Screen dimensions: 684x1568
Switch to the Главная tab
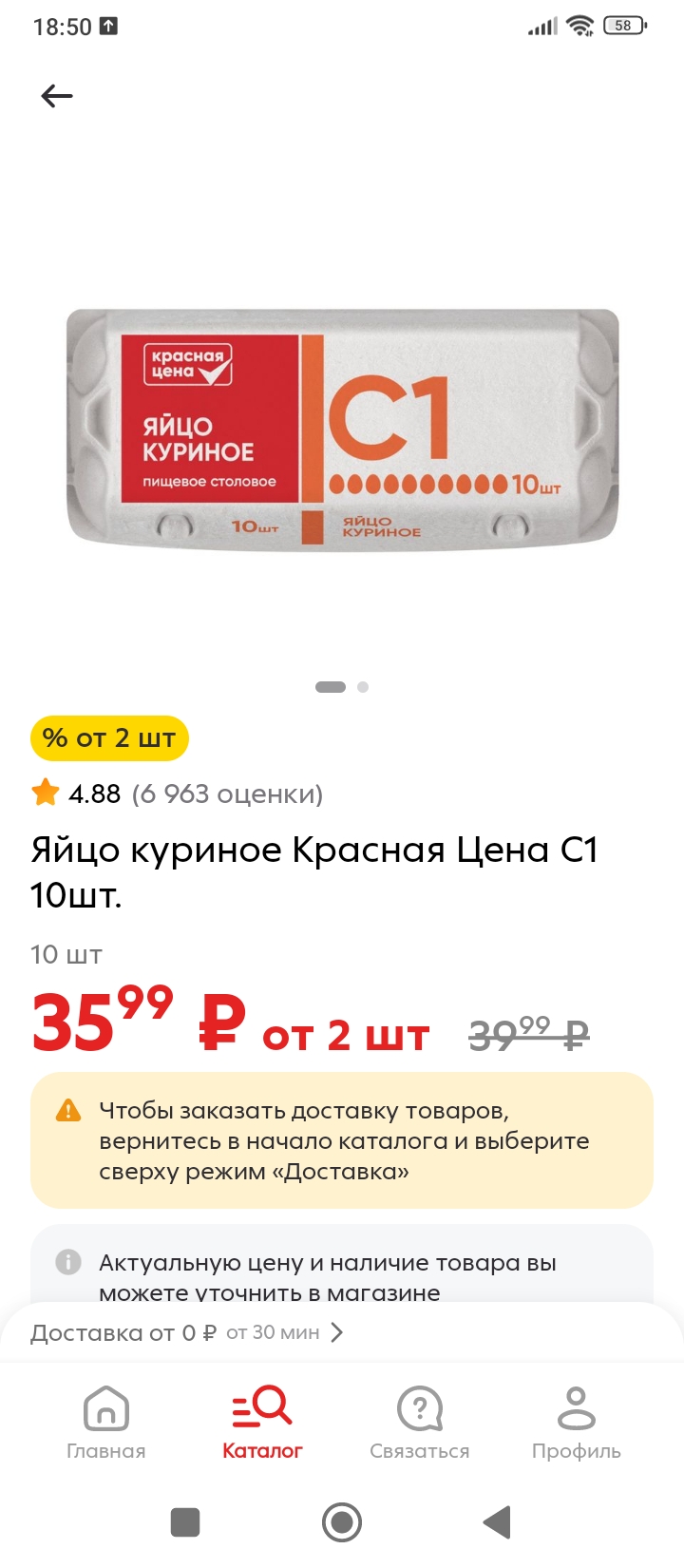pos(105,1423)
